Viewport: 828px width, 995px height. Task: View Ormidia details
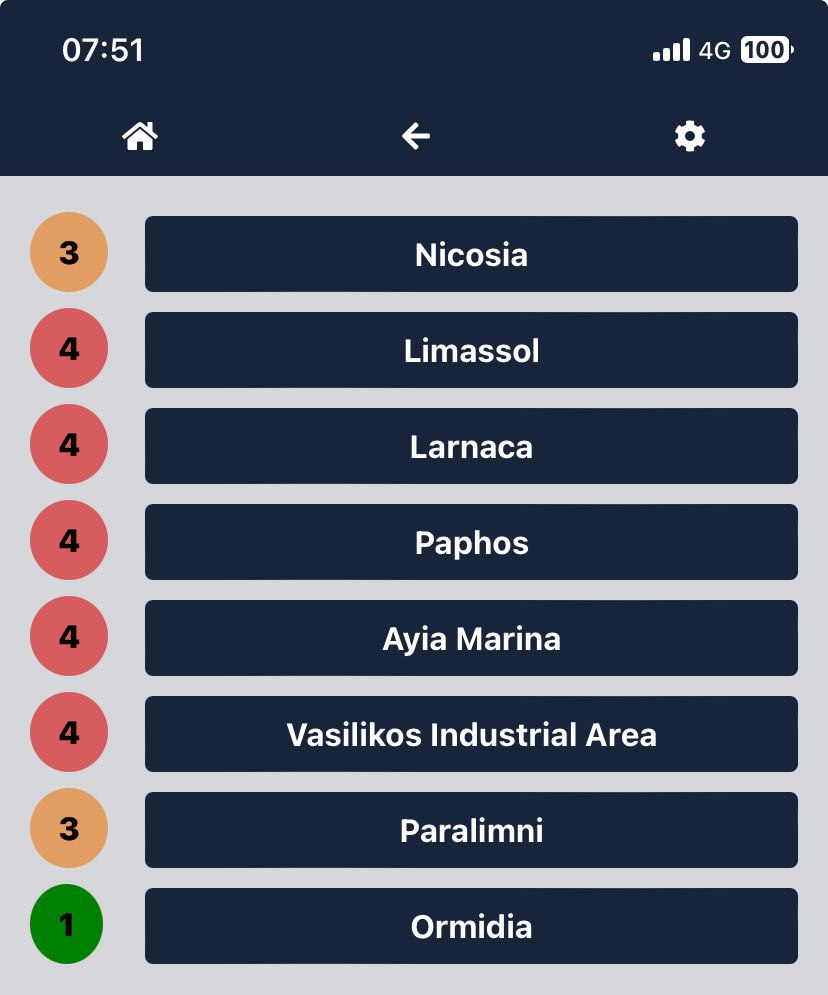pos(471,926)
